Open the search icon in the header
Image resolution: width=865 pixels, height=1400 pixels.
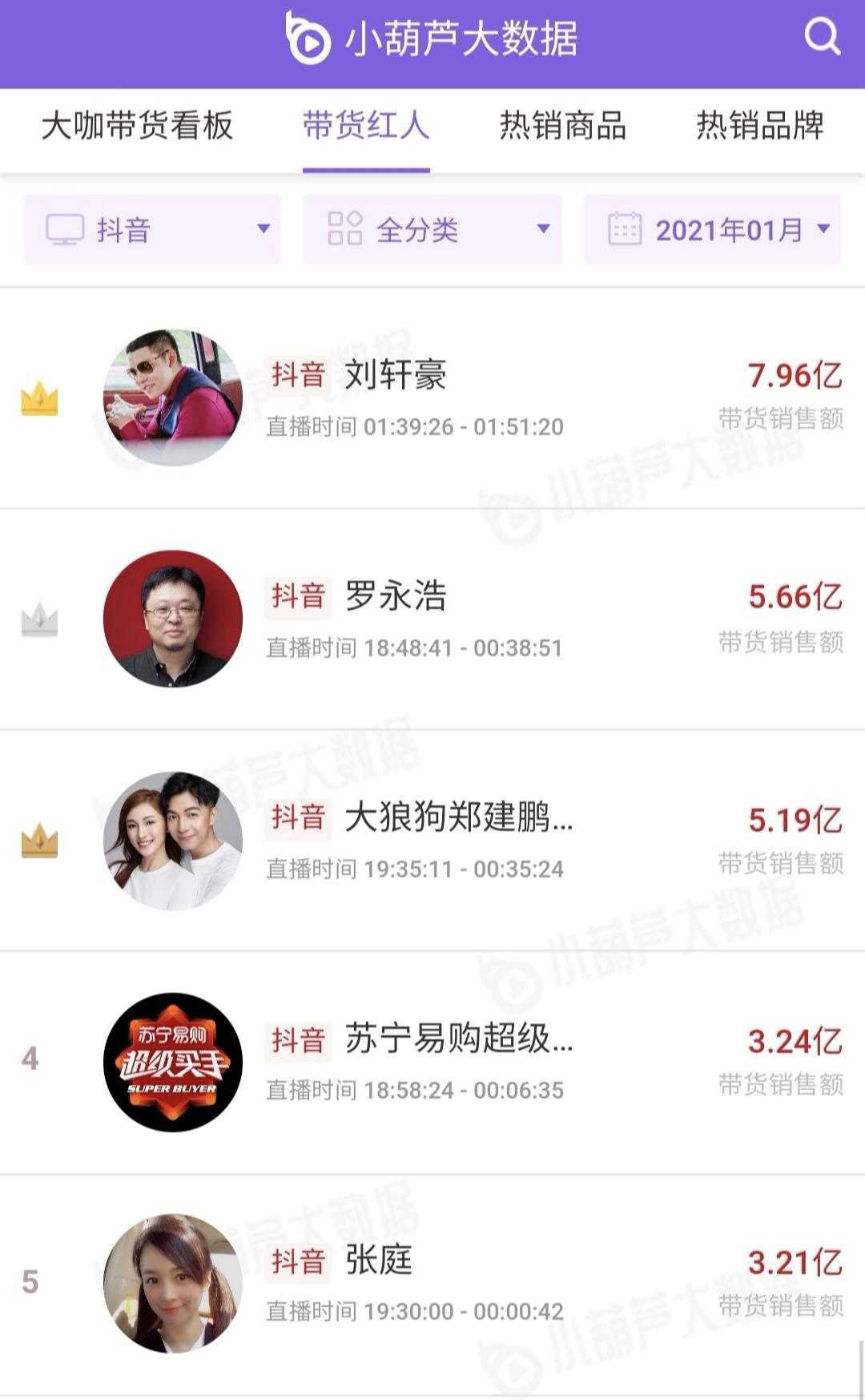[x=821, y=35]
